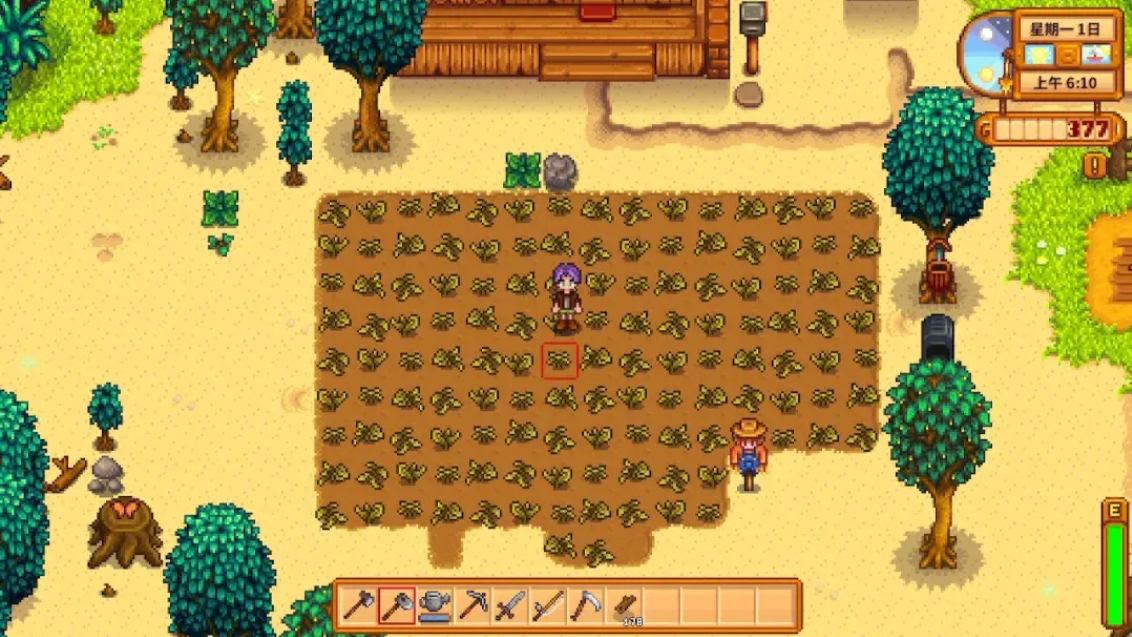
Task: Select the sword from the toolbar
Action: pos(510,605)
